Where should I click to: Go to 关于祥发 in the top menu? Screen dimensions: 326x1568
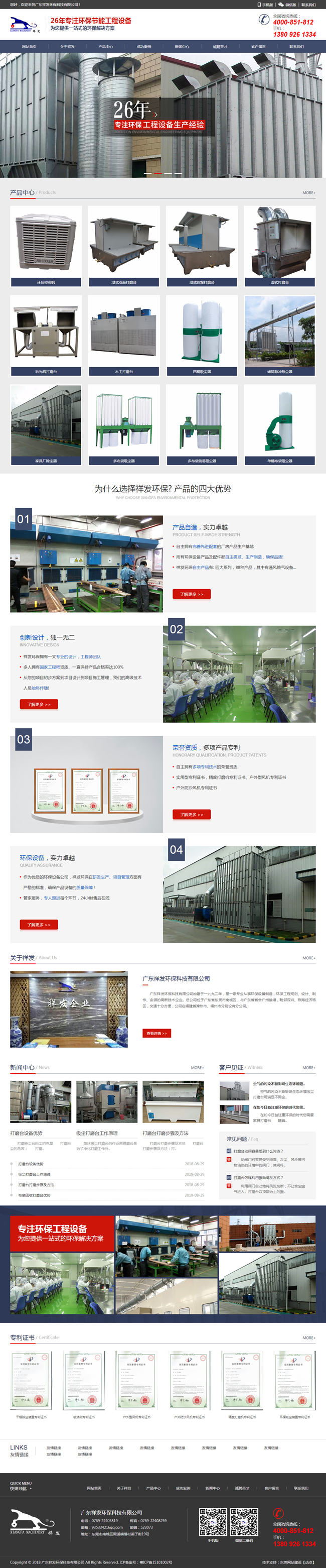tap(68, 47)
